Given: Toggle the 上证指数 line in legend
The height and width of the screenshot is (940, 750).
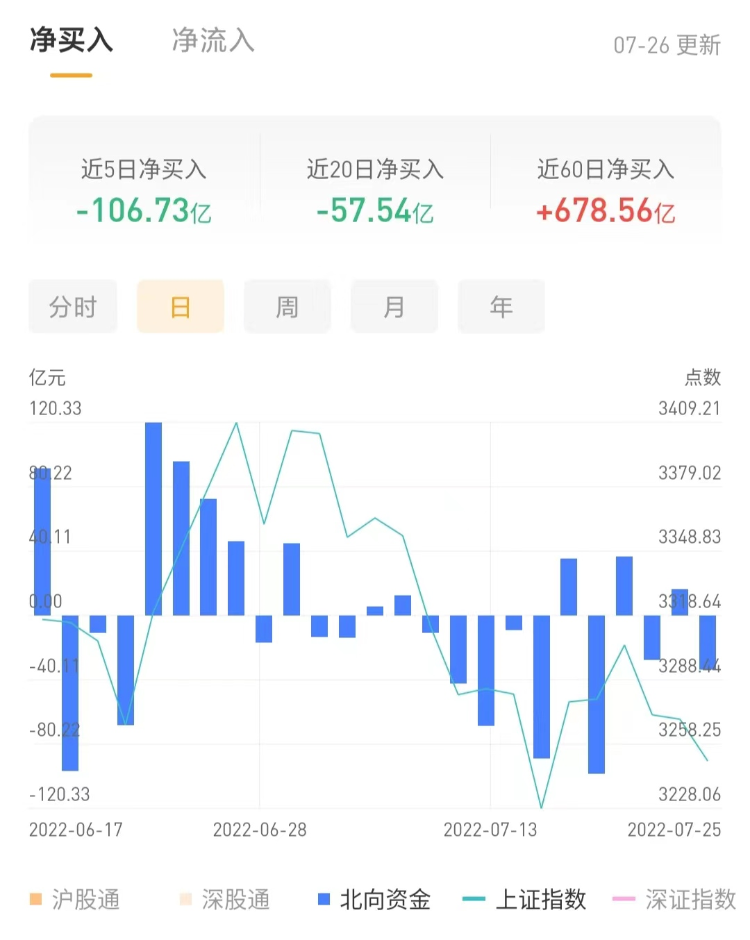Looking at the screenshot, I should tap(526, 899).
